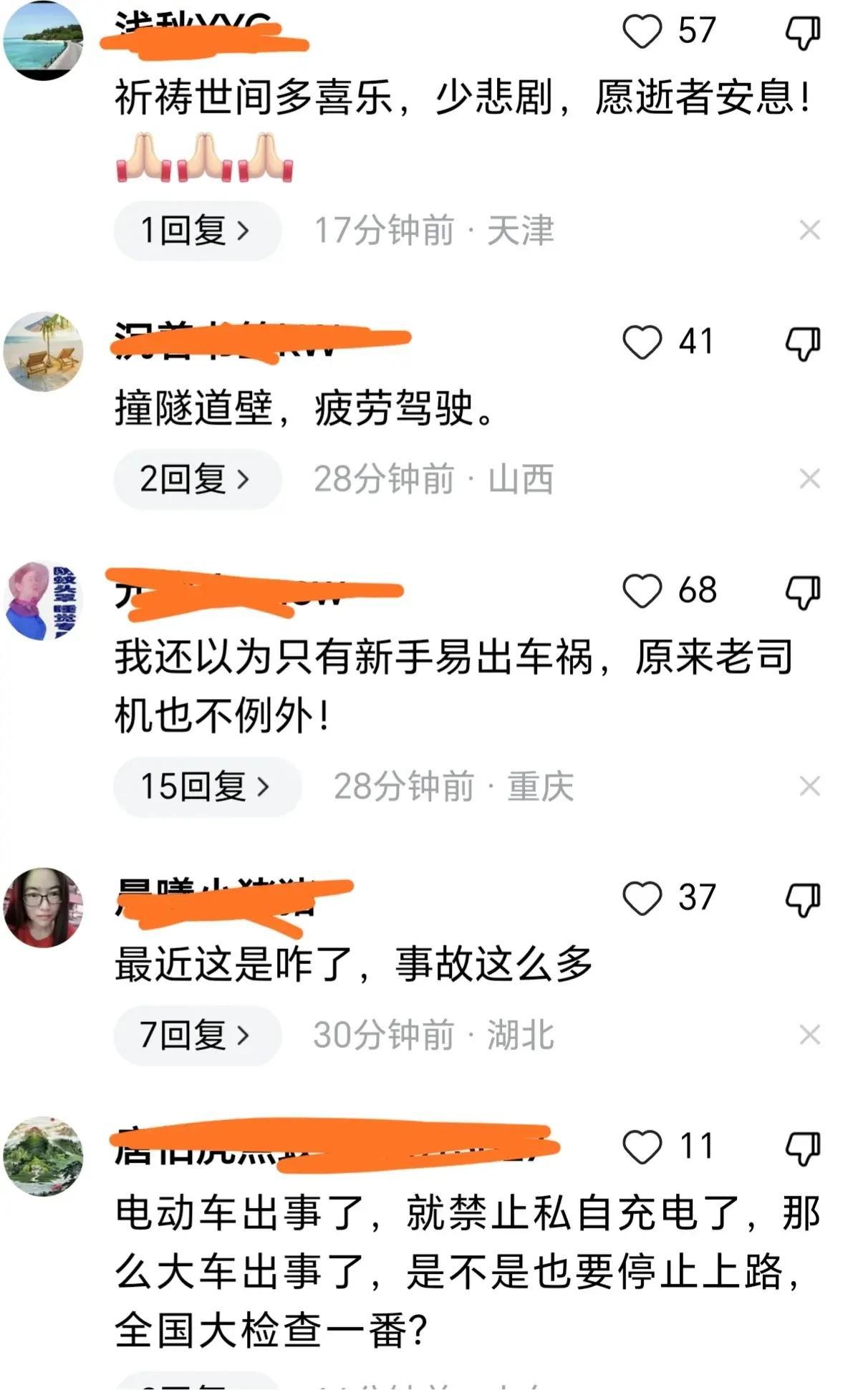Viewport: 868px width, 1390px height.
Task: Like the 最近这是咋了 comment
Action: tap(642, 899)
